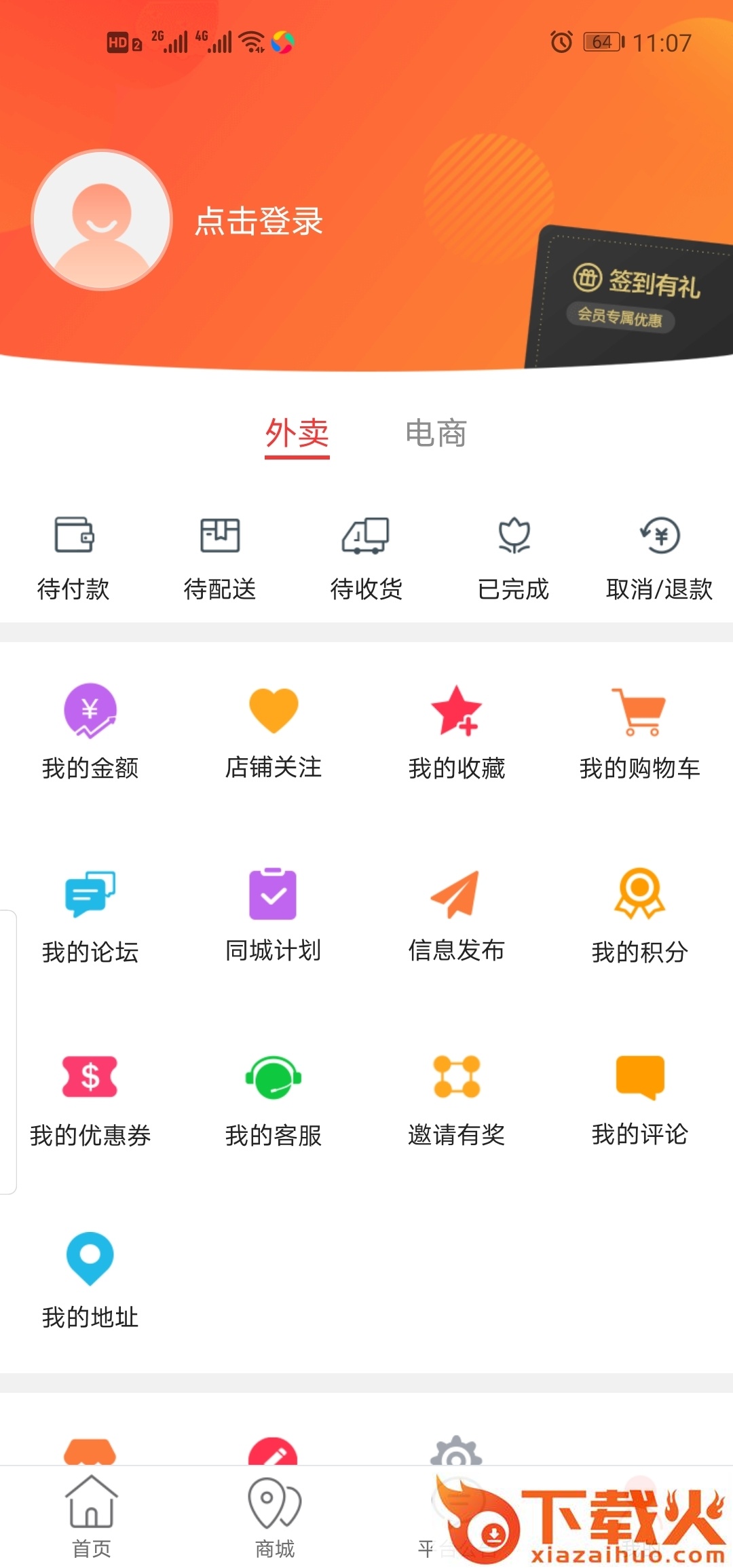This screenshot has height=1568, width=733.
Task: View 待配送 orders
Action: click(220, 558)
